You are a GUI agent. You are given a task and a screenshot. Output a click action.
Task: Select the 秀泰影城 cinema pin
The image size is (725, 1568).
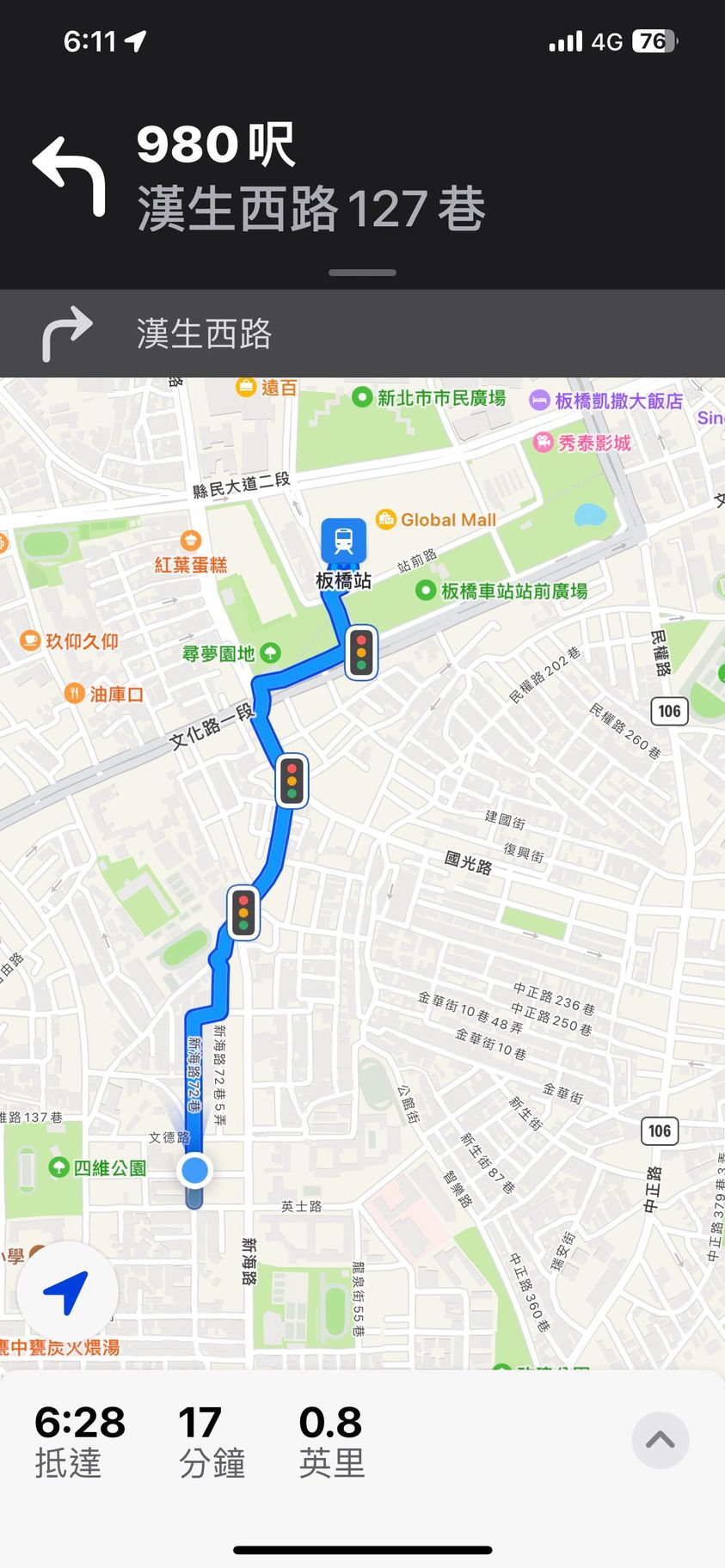pos(543,442)
